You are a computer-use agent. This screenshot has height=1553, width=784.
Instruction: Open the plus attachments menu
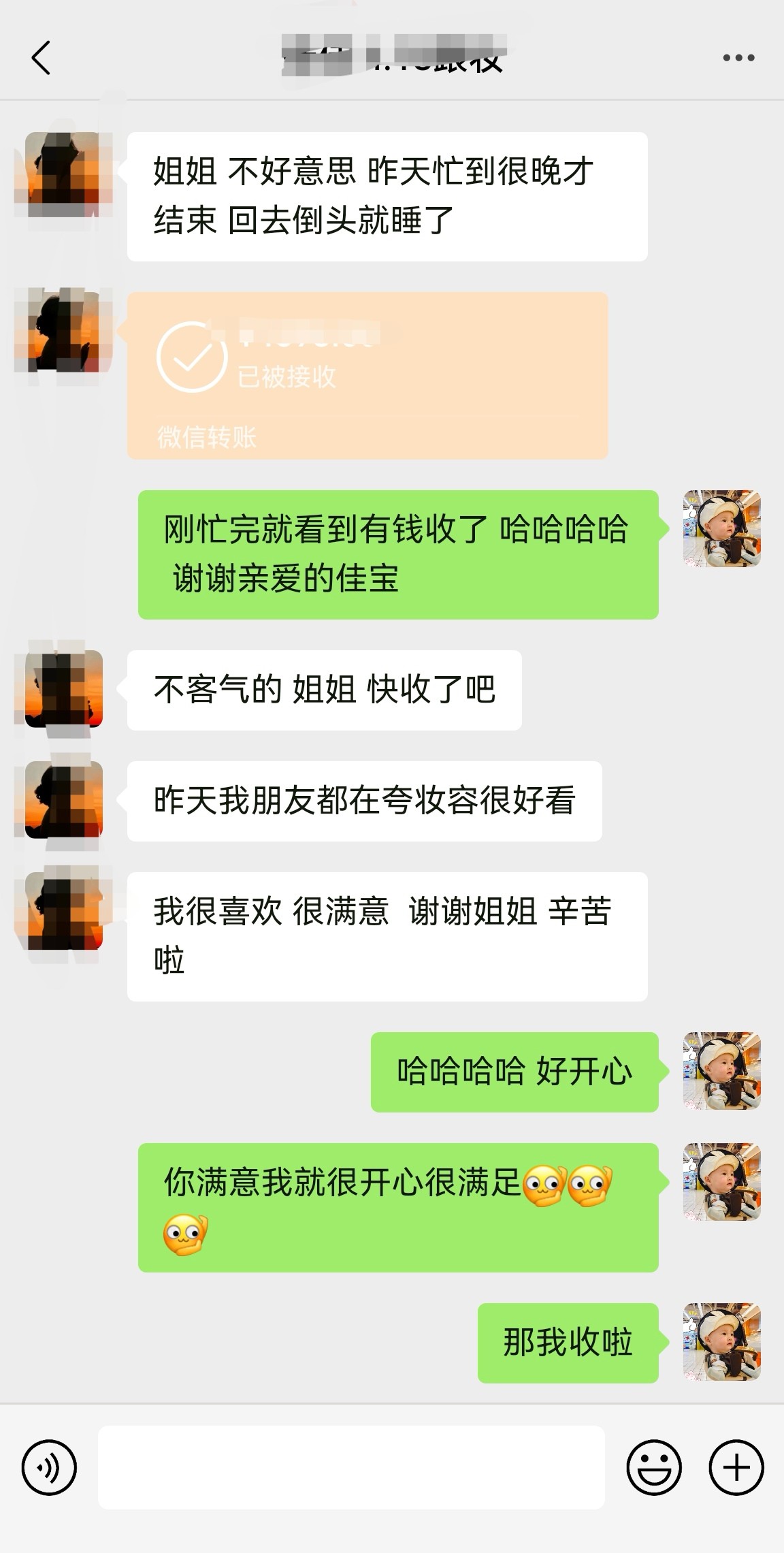click(736, 1467)
